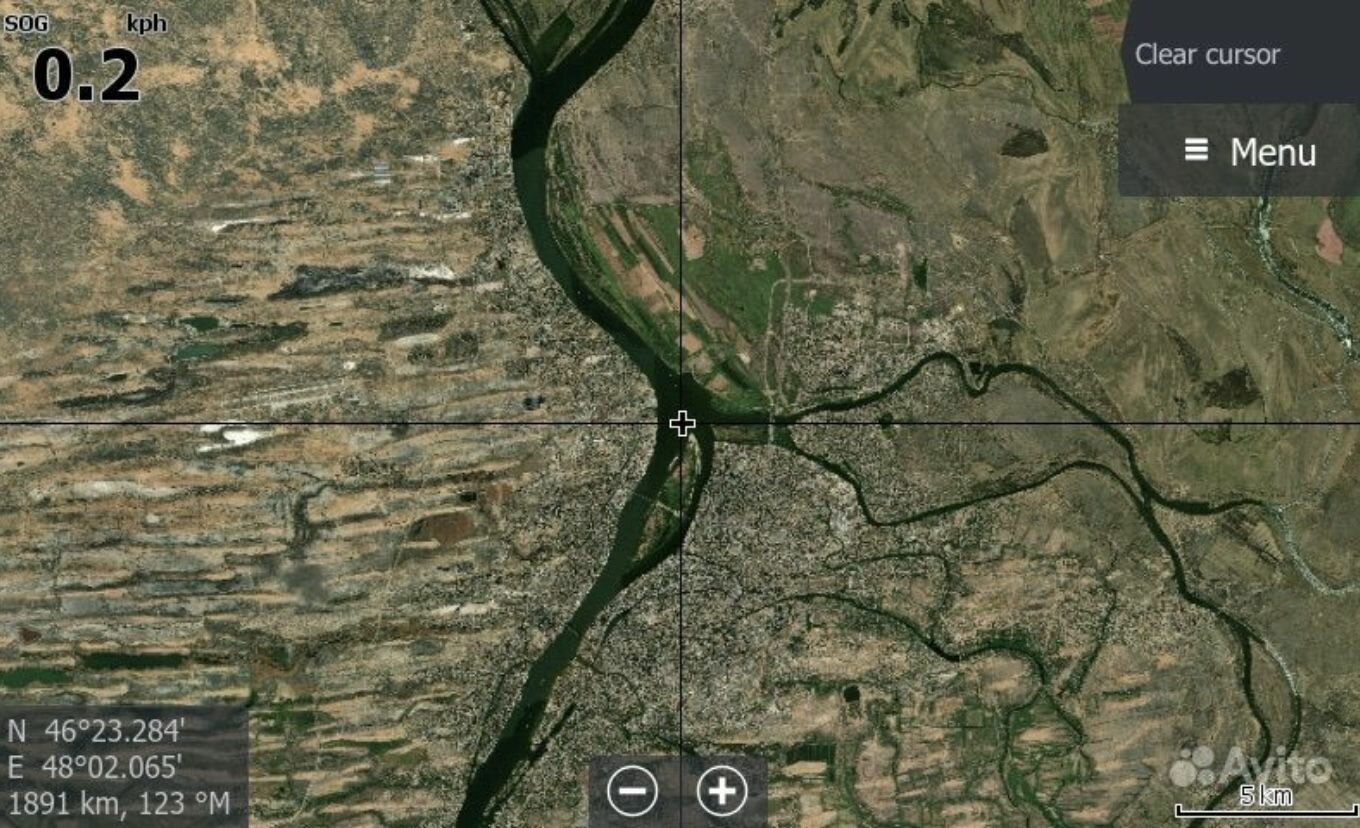Zoom in the chart with plus

(x=722, y=792)
